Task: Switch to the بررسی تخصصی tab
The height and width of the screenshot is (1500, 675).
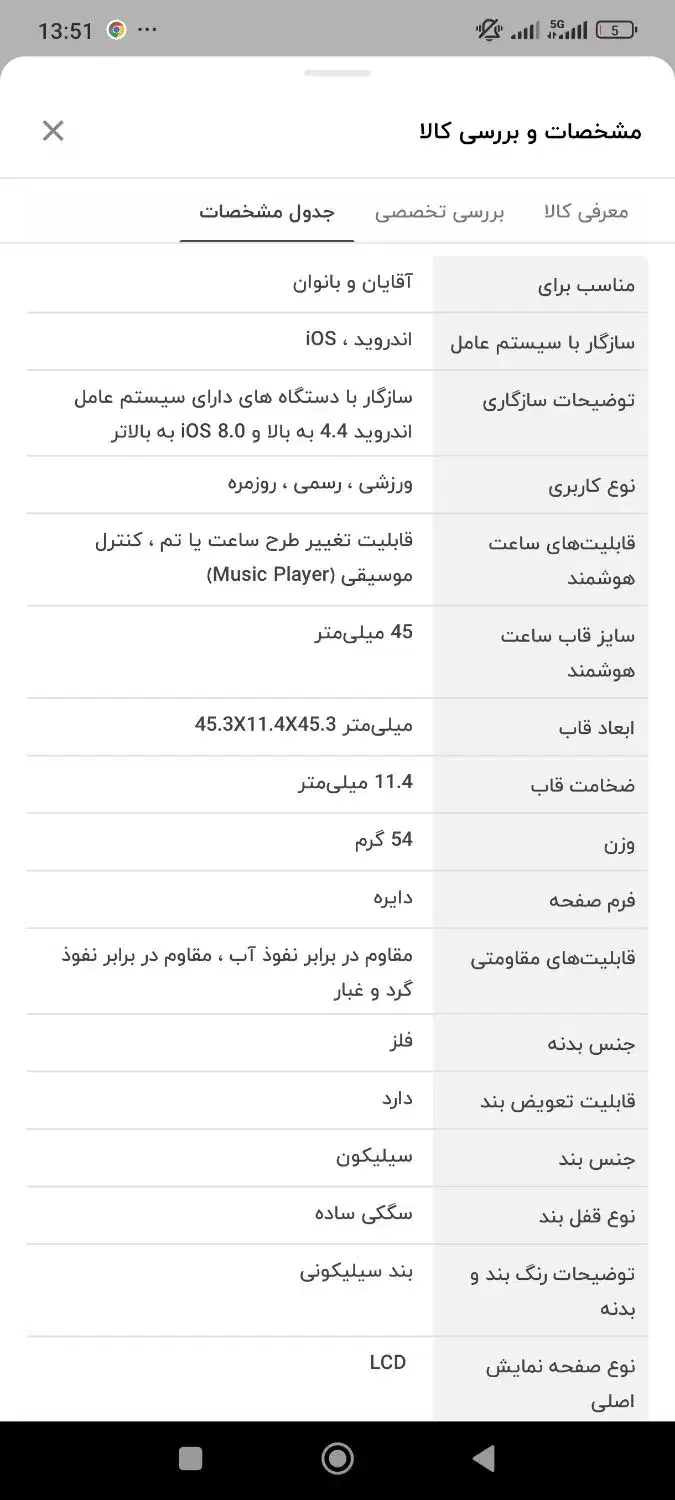Action: click(440, 212)
